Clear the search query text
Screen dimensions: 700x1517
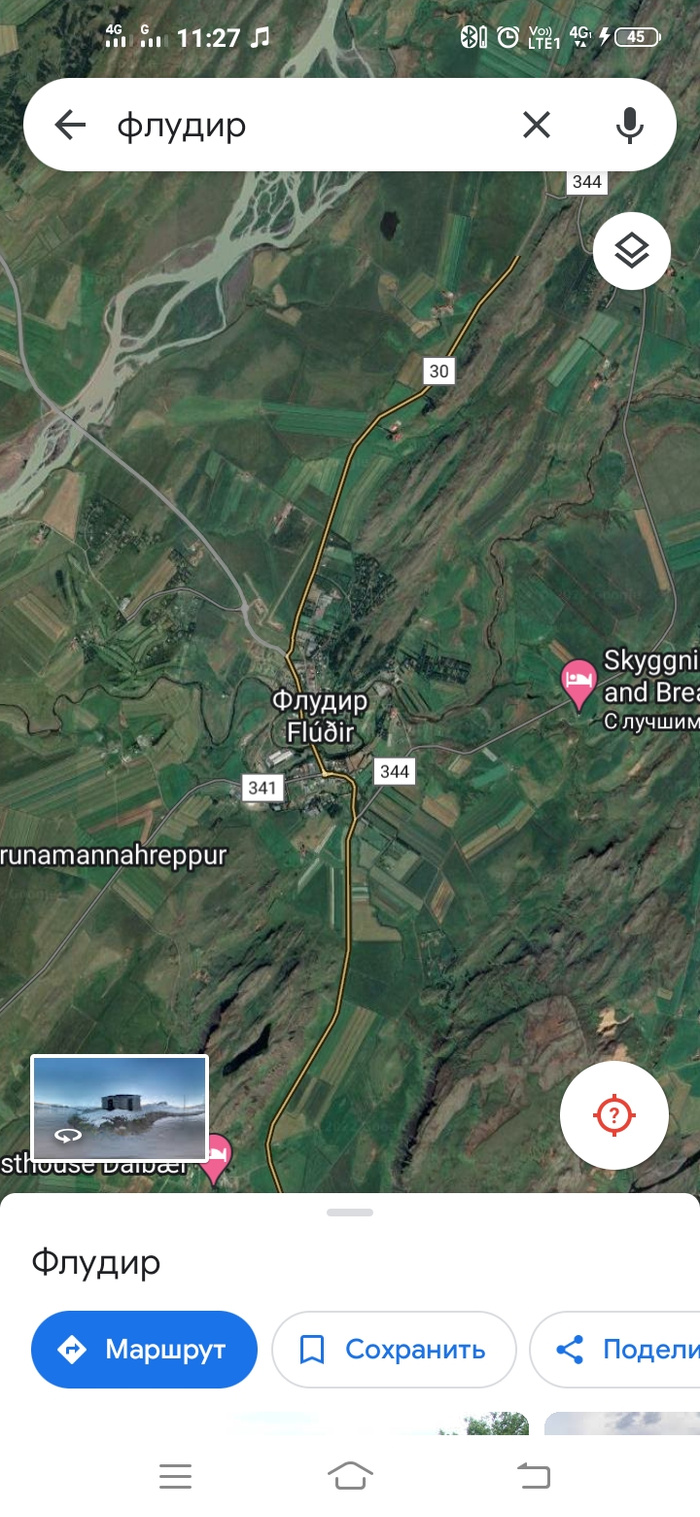(537, 125)
